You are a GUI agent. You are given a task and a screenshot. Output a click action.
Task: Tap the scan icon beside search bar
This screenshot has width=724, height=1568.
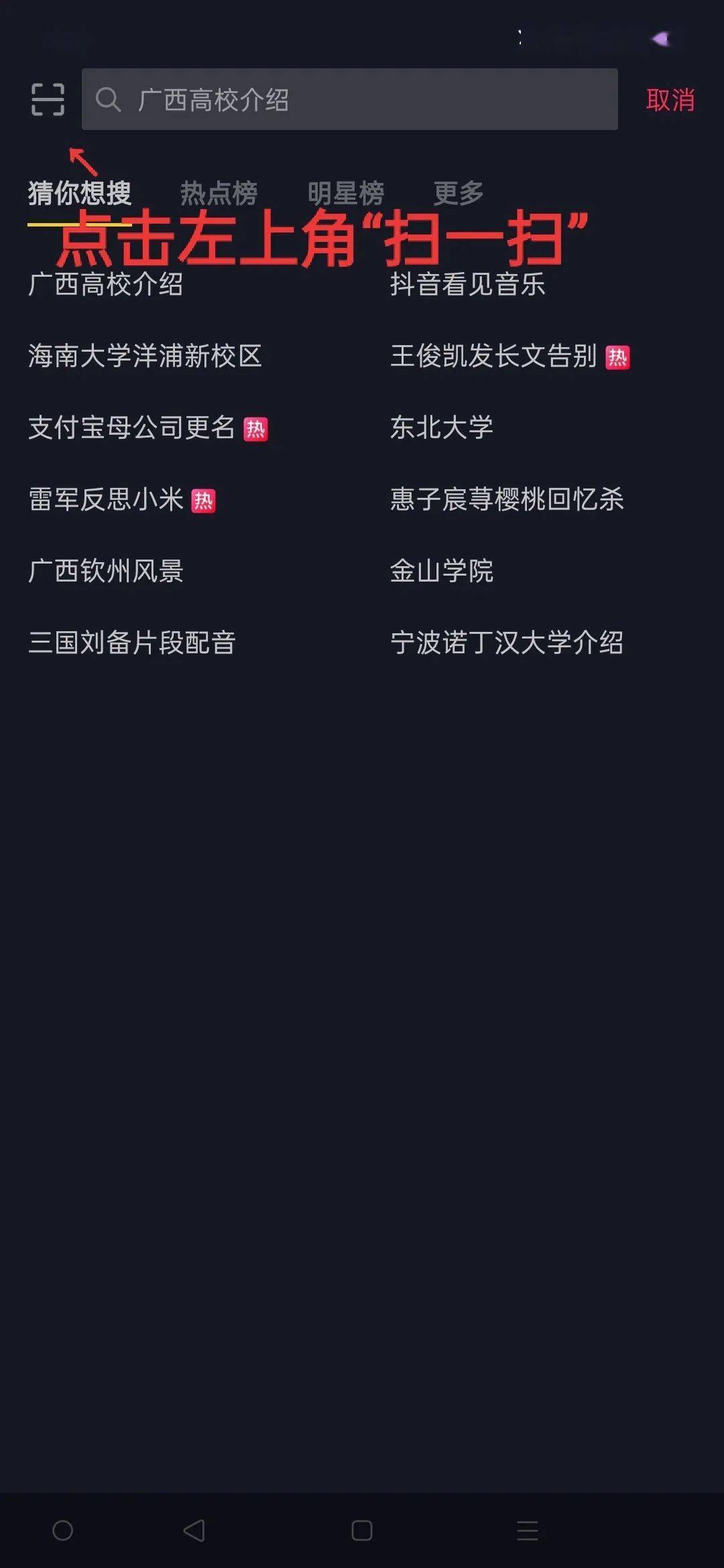tap(48, 100)
